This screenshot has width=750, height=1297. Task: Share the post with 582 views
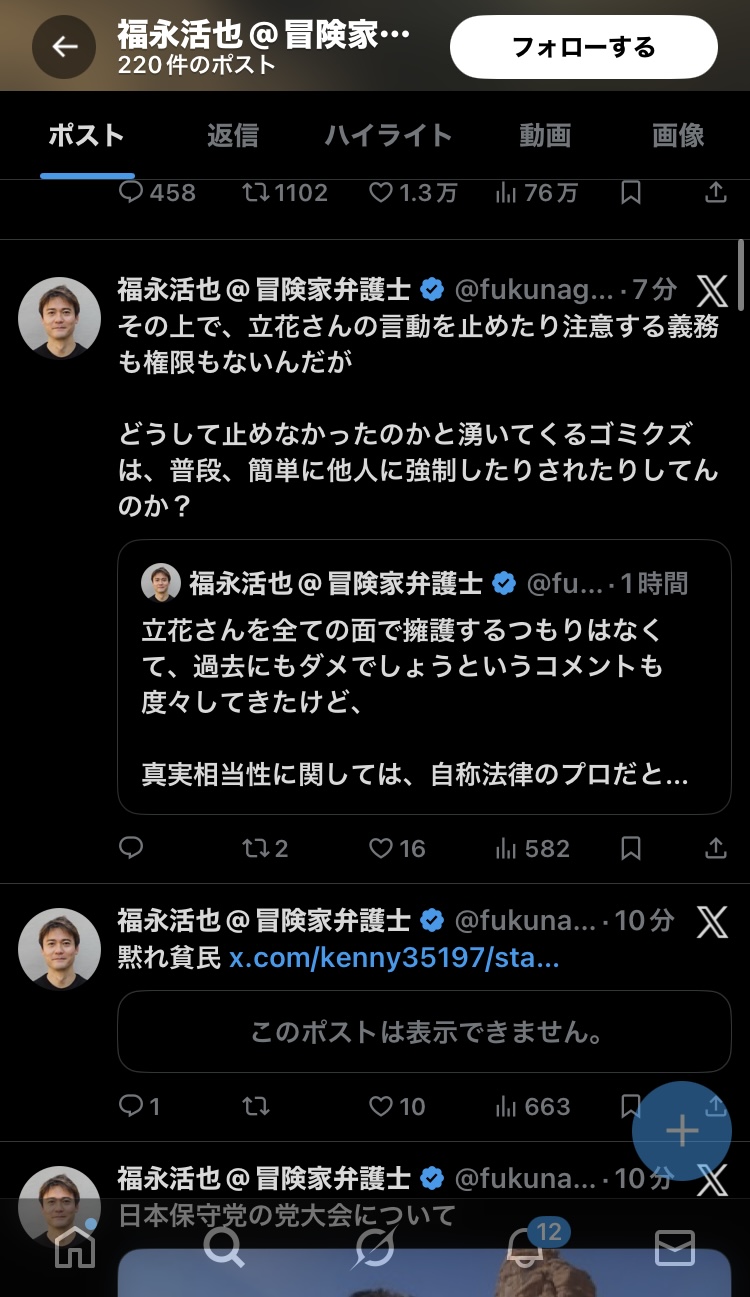point(716,849)
